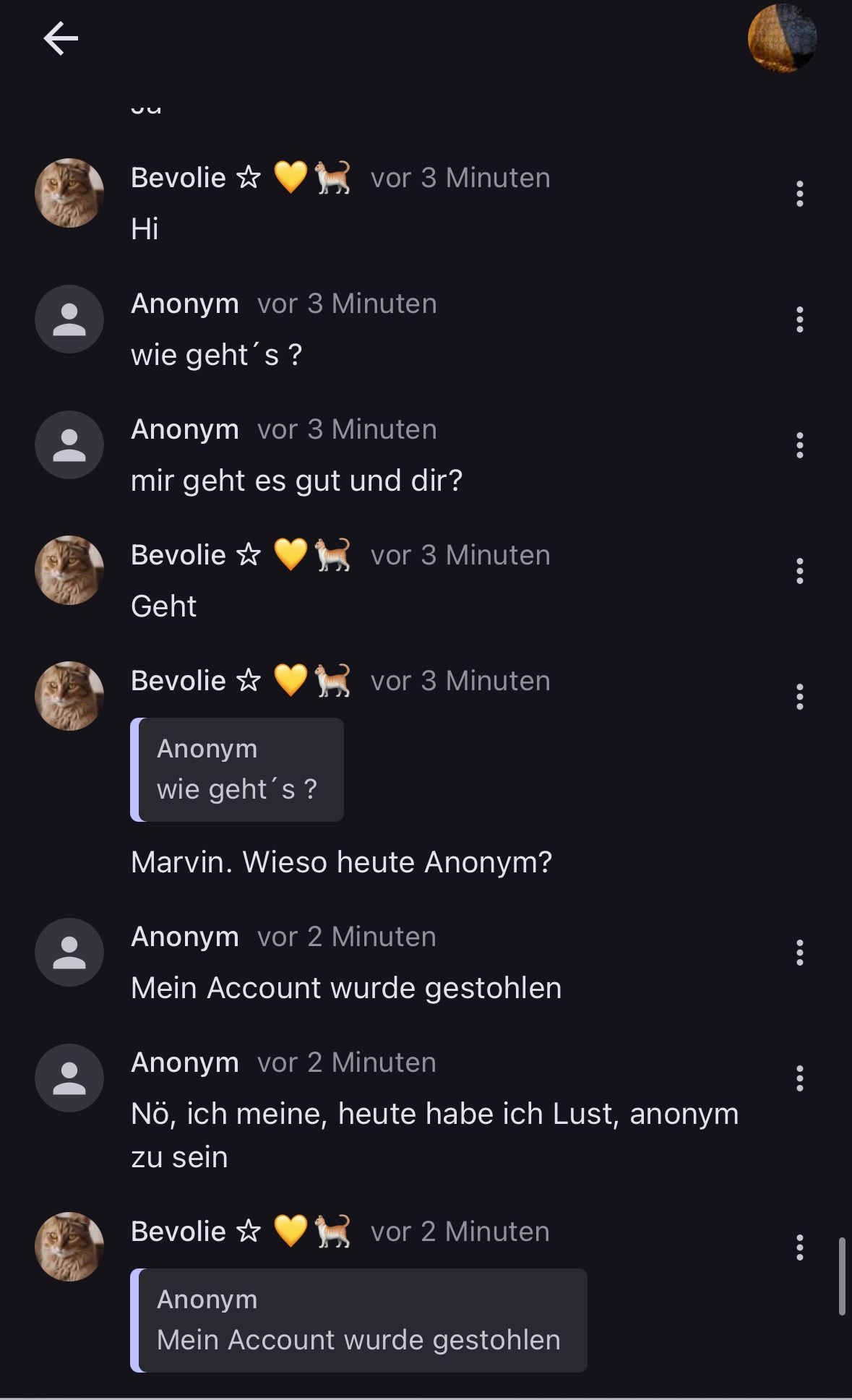Open Bevolie's name above the "Geht" message

pyautogui.click(x=178, y=555)
